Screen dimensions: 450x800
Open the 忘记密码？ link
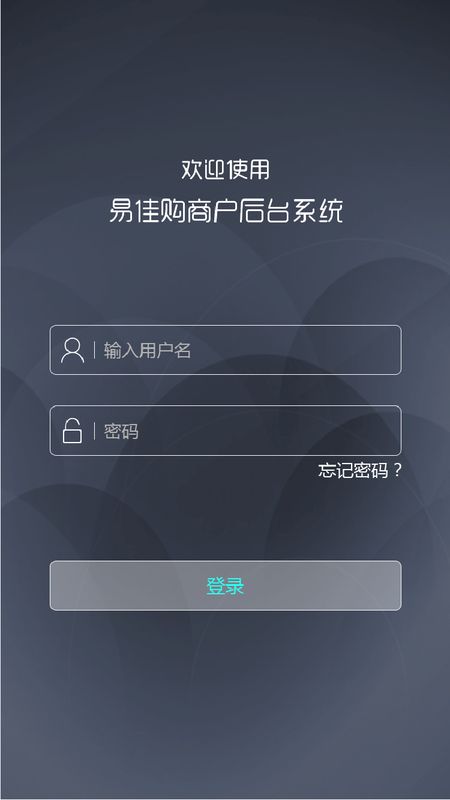pyautogui.click(x=360, y=470)
